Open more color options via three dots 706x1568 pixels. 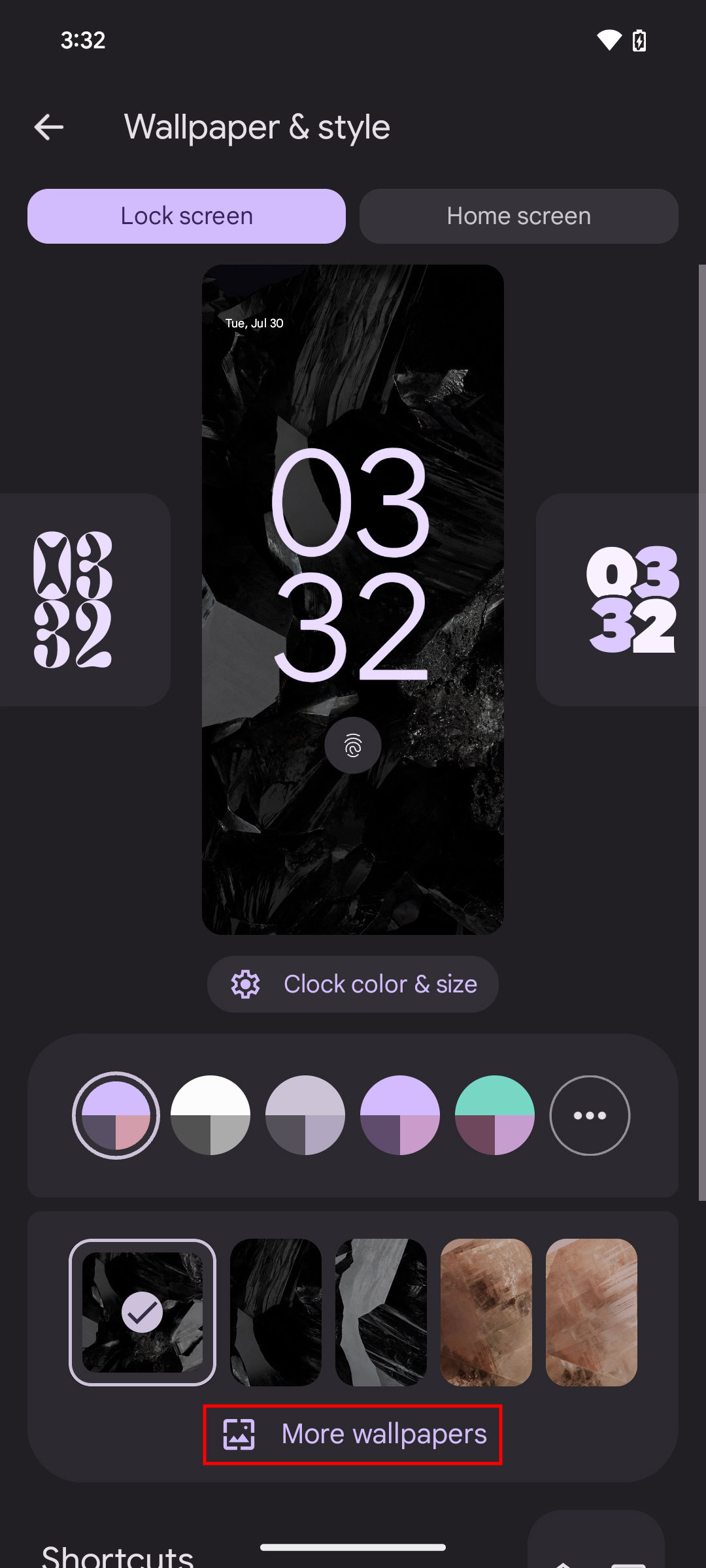click(x=590, y=1115)
